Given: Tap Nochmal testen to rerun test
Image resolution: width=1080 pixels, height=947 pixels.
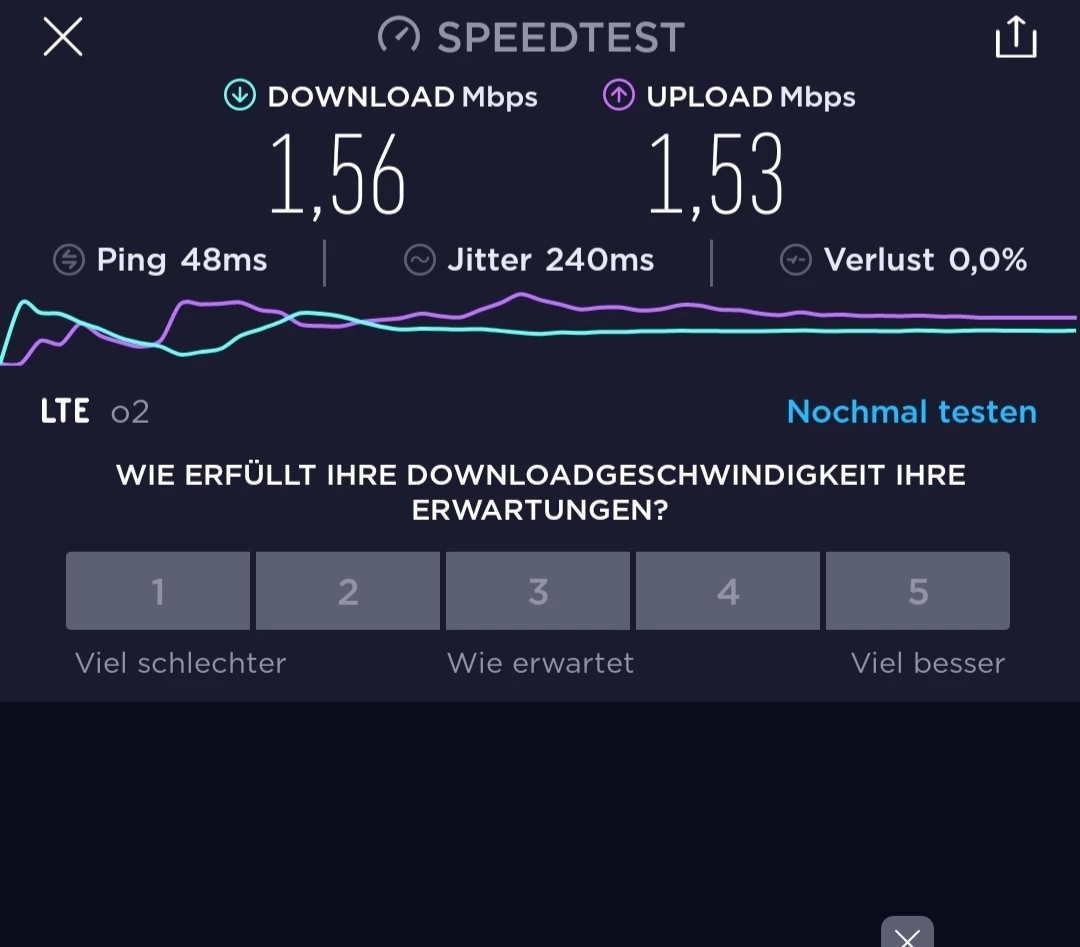Looking at the screenshot, I should point(911,412).
